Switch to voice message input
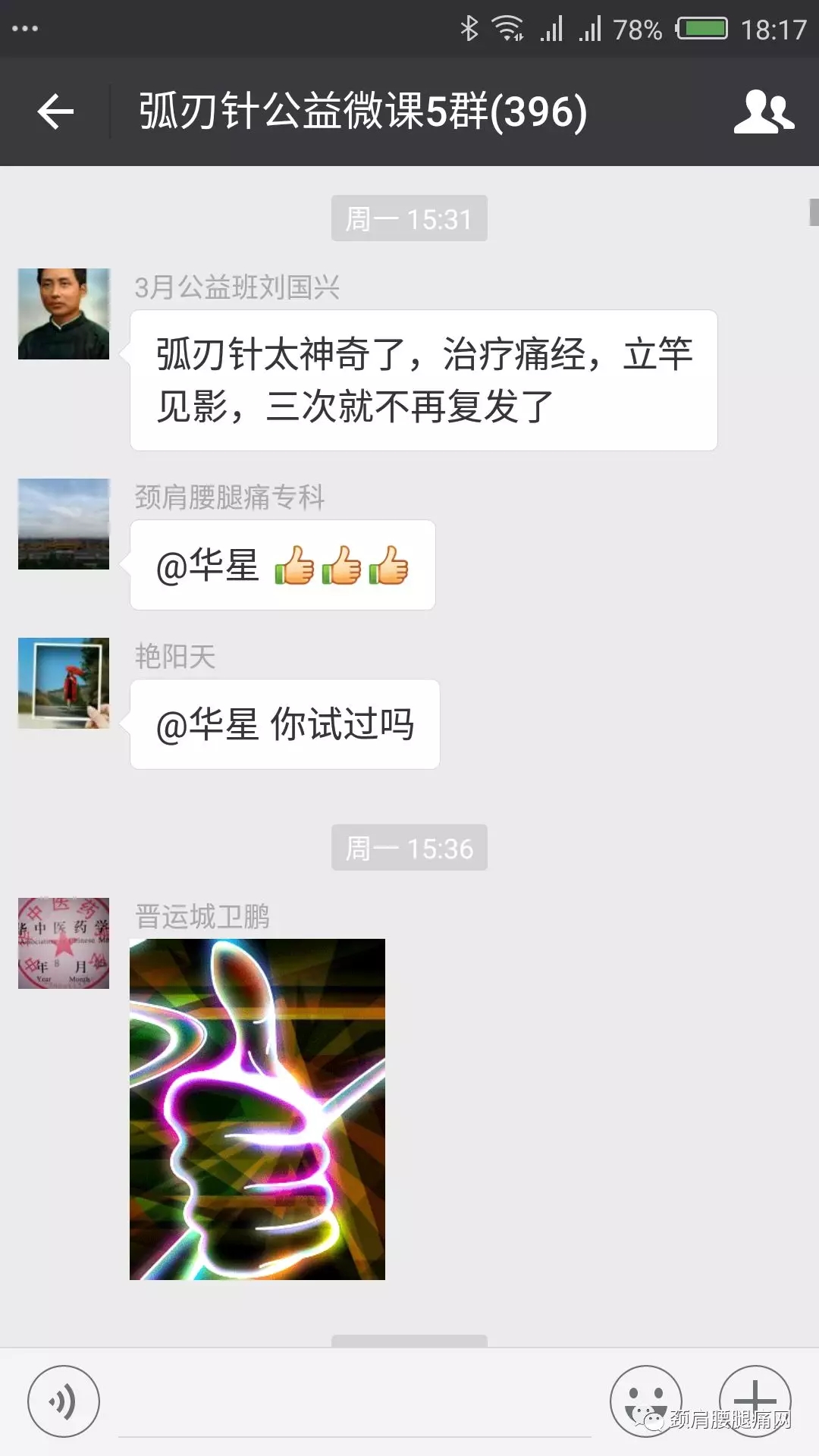 (x=64, y=1401)
